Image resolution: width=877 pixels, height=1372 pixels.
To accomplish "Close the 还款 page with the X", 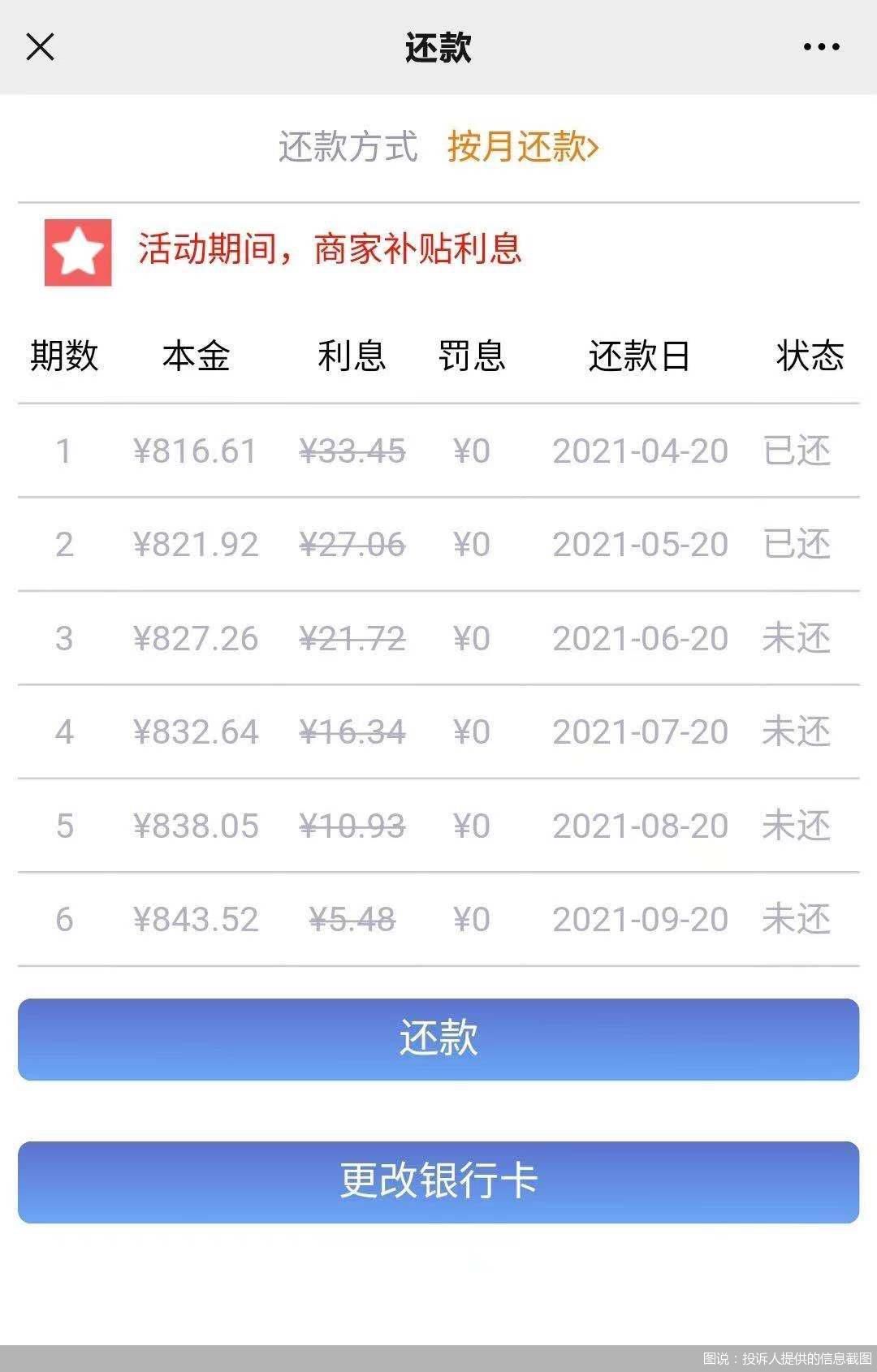I will pyautogui.click(x=39, y=46).
